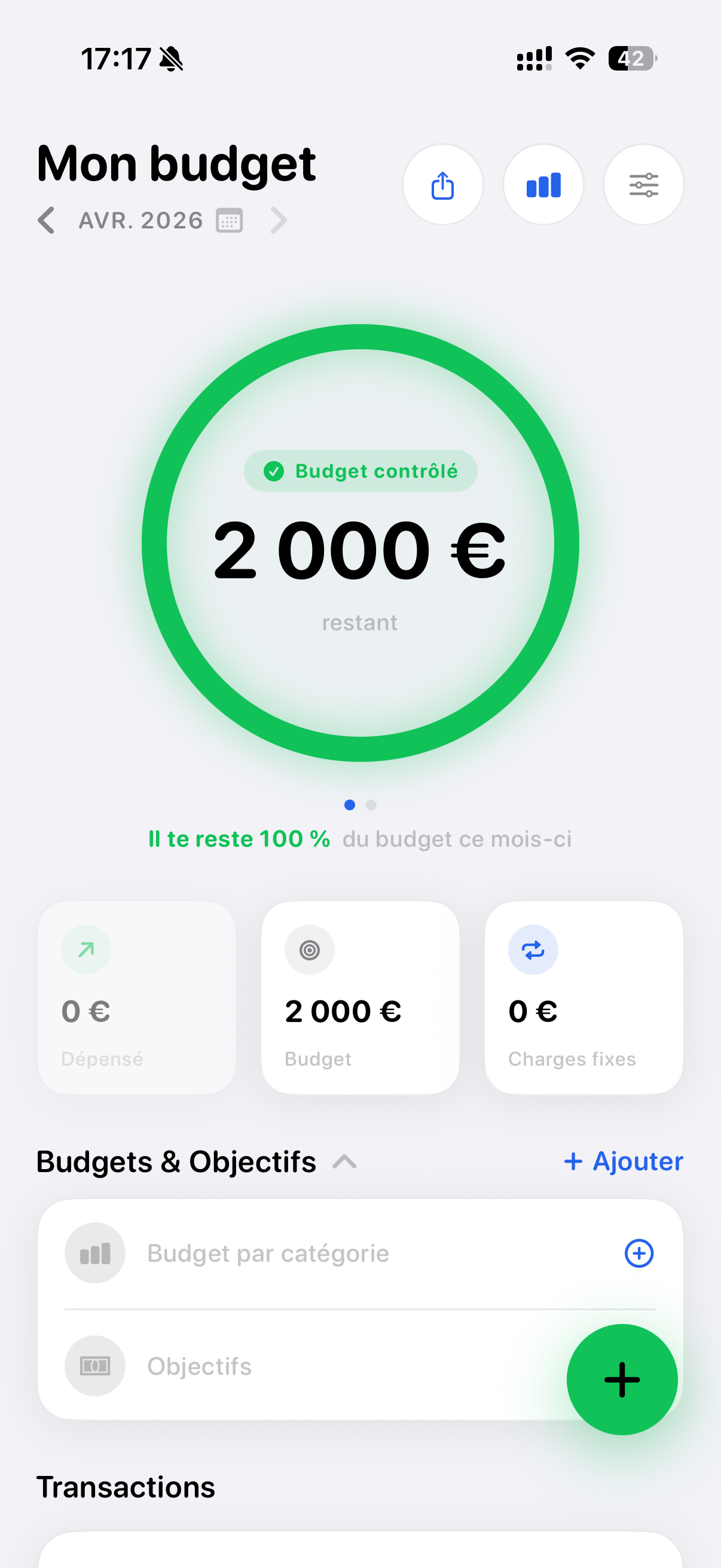Open the calendar icon next to AVR. 2026

230,220
